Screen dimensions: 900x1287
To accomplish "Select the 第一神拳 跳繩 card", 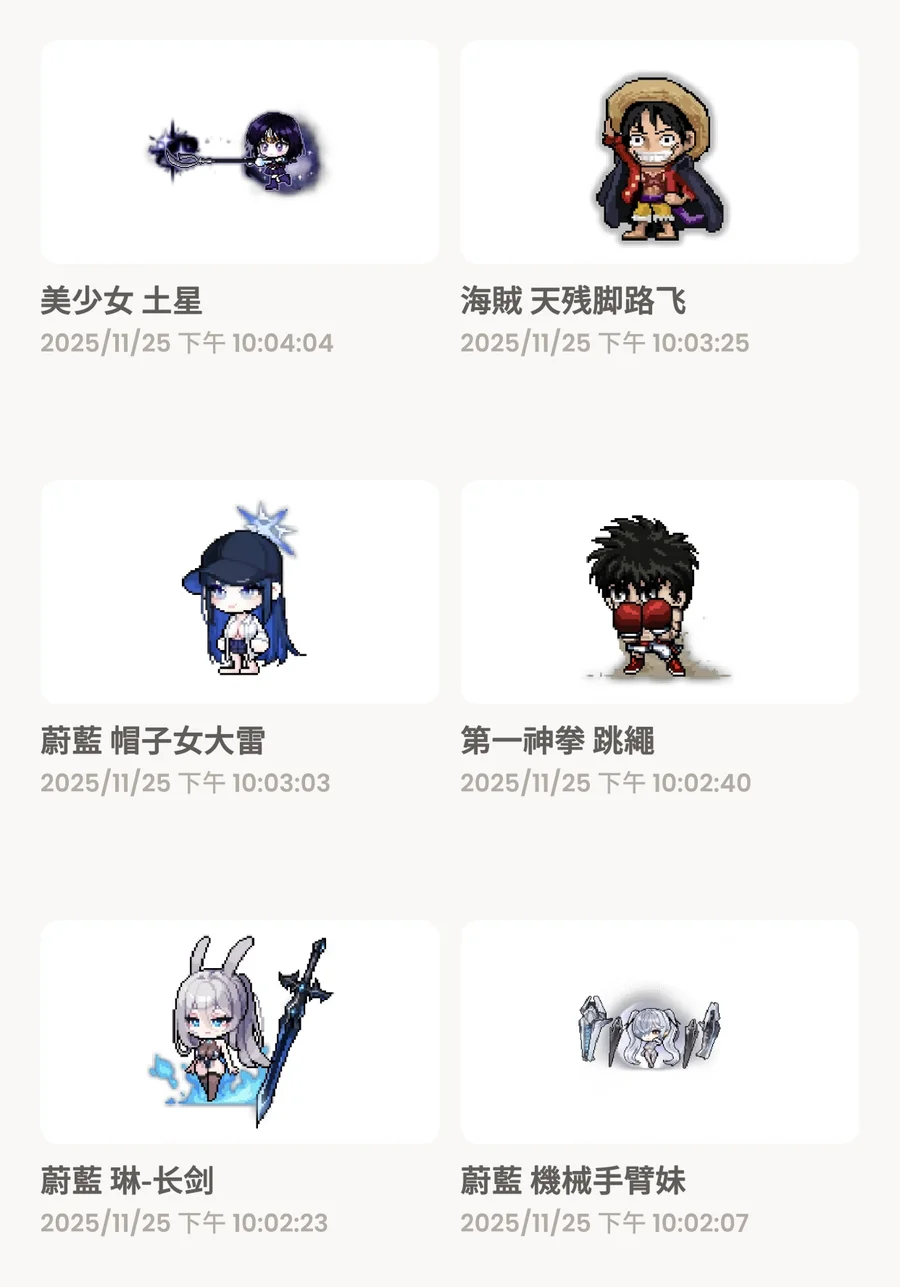I will 659,592.
